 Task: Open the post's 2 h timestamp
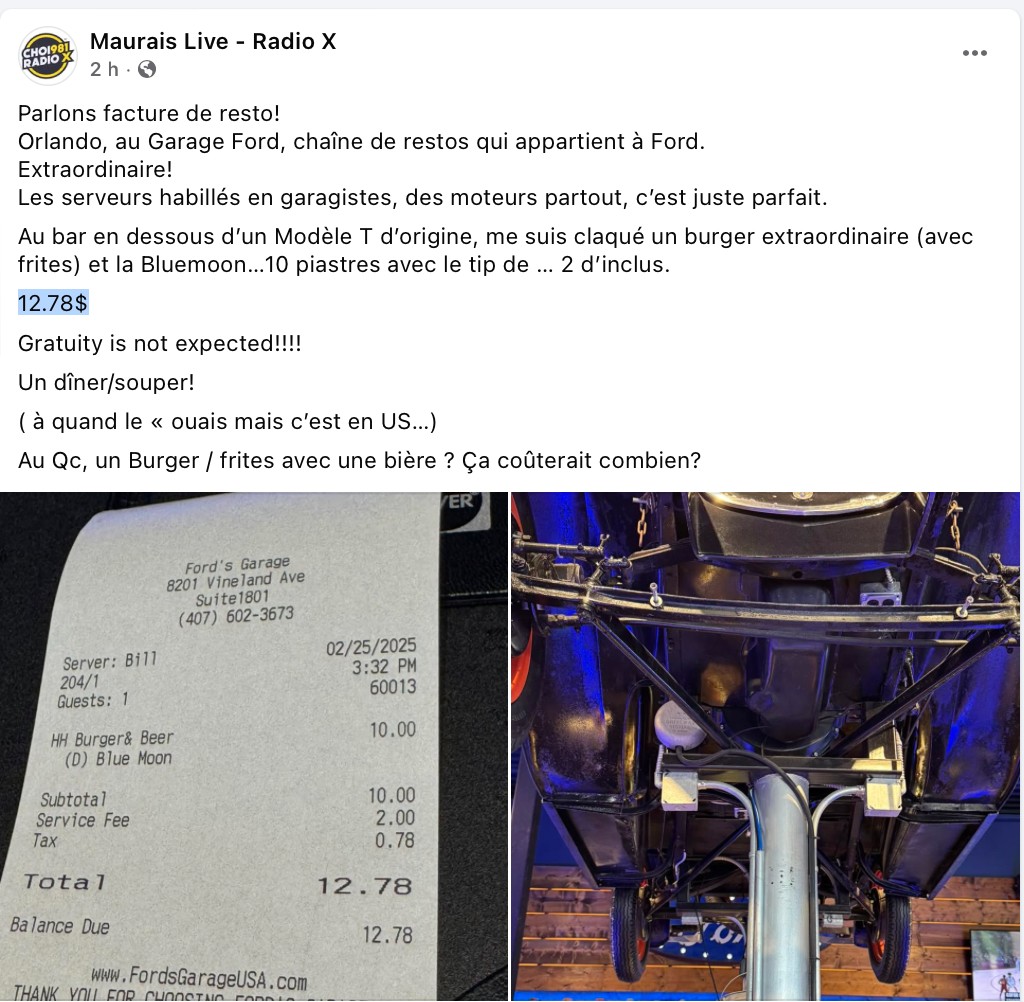[x=104, y=69]
